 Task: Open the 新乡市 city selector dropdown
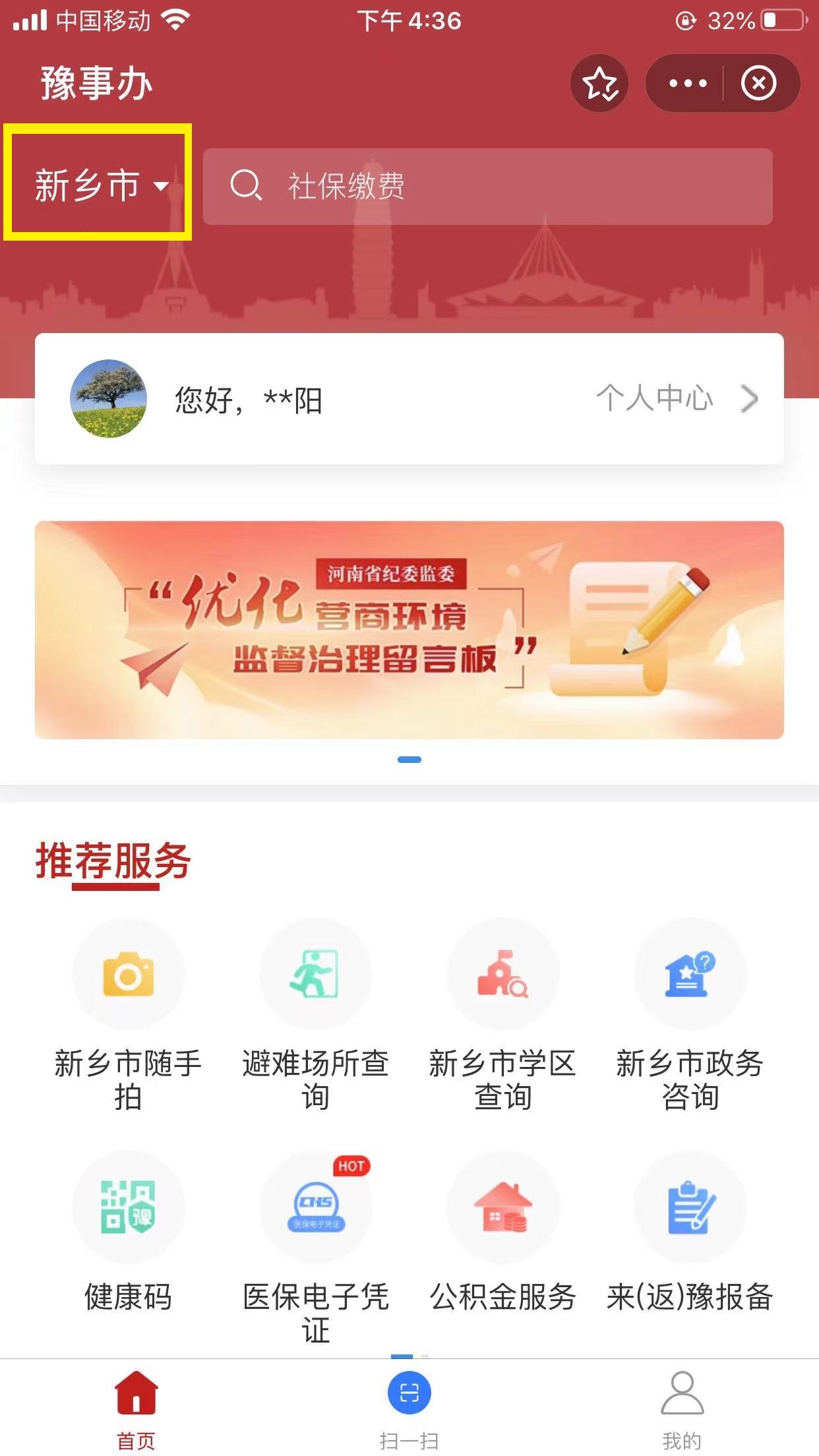[100, 185]
